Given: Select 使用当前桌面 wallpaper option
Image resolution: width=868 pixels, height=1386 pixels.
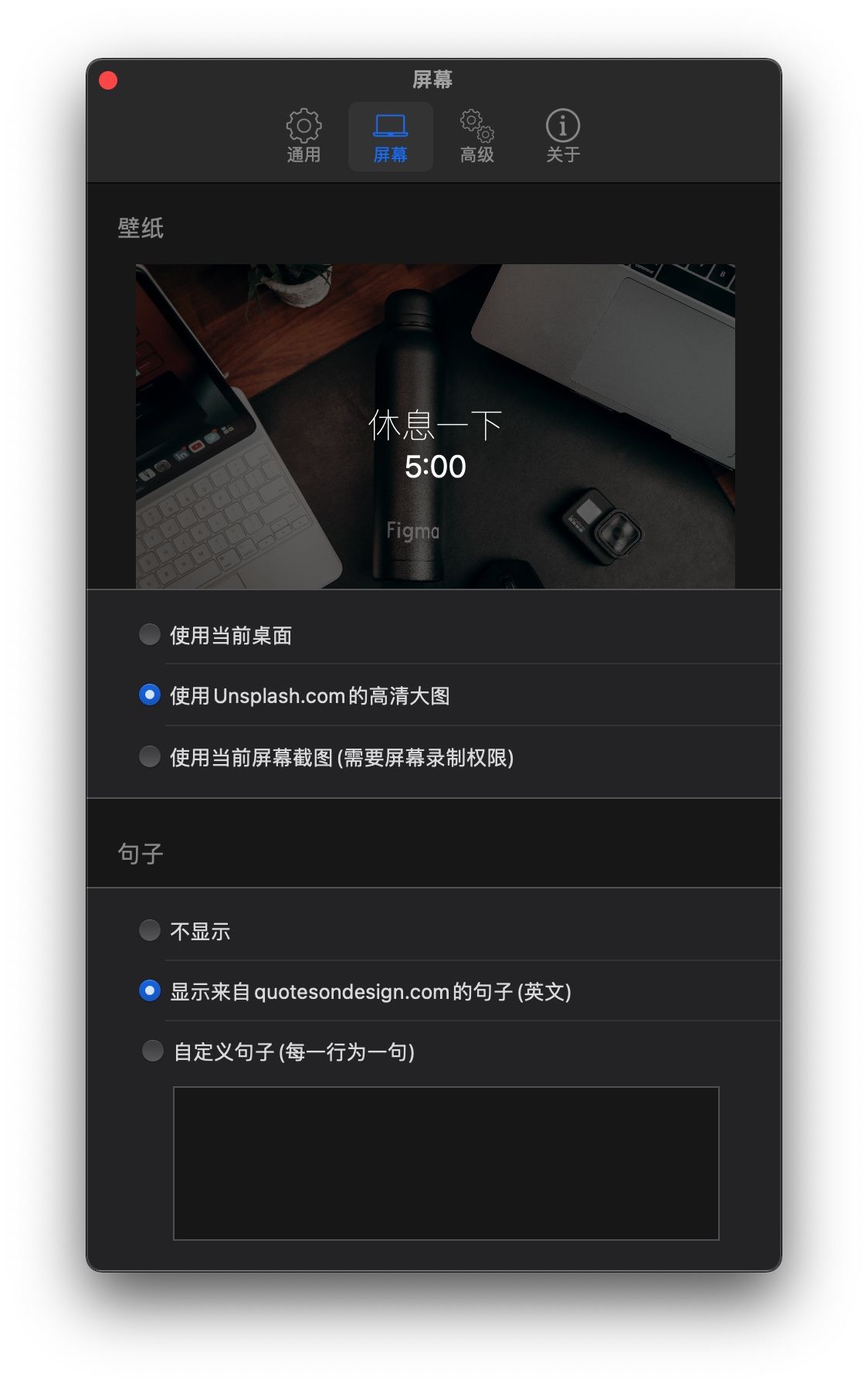Looking at the screenshot, I should 150,635.
